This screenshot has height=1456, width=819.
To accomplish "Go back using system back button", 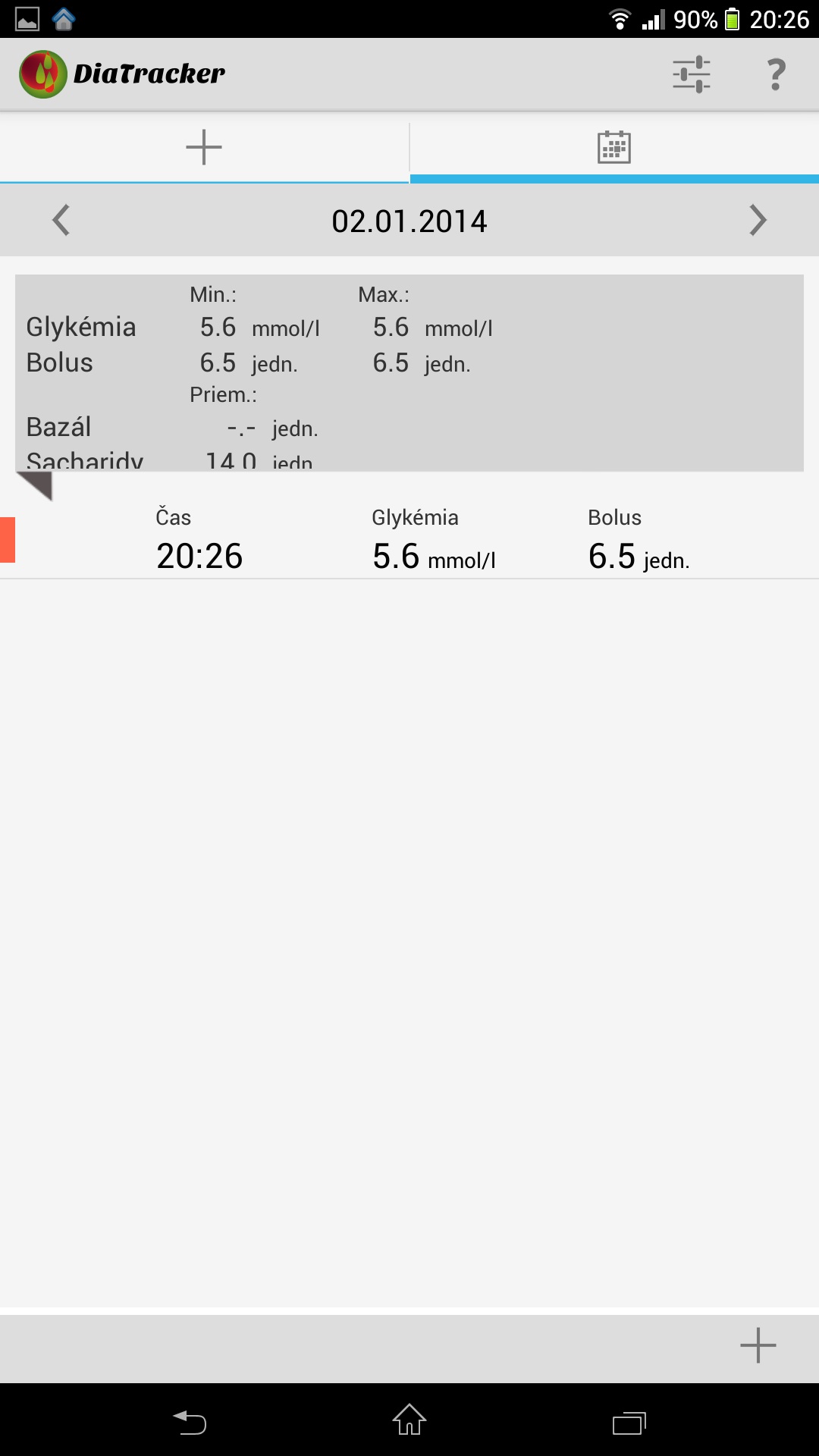I will [190, 1421].
